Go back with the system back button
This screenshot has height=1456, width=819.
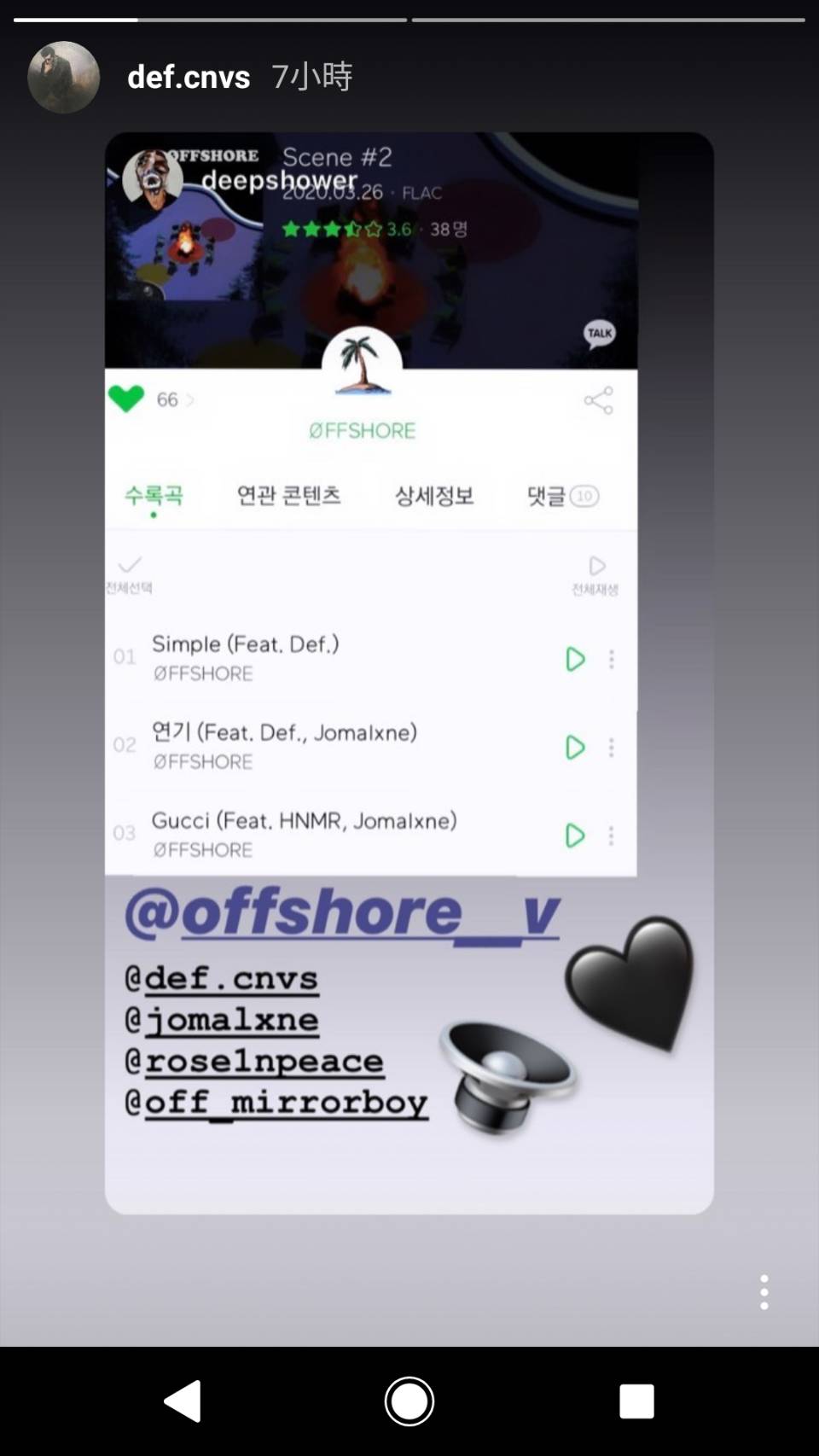pos(183,1401)
